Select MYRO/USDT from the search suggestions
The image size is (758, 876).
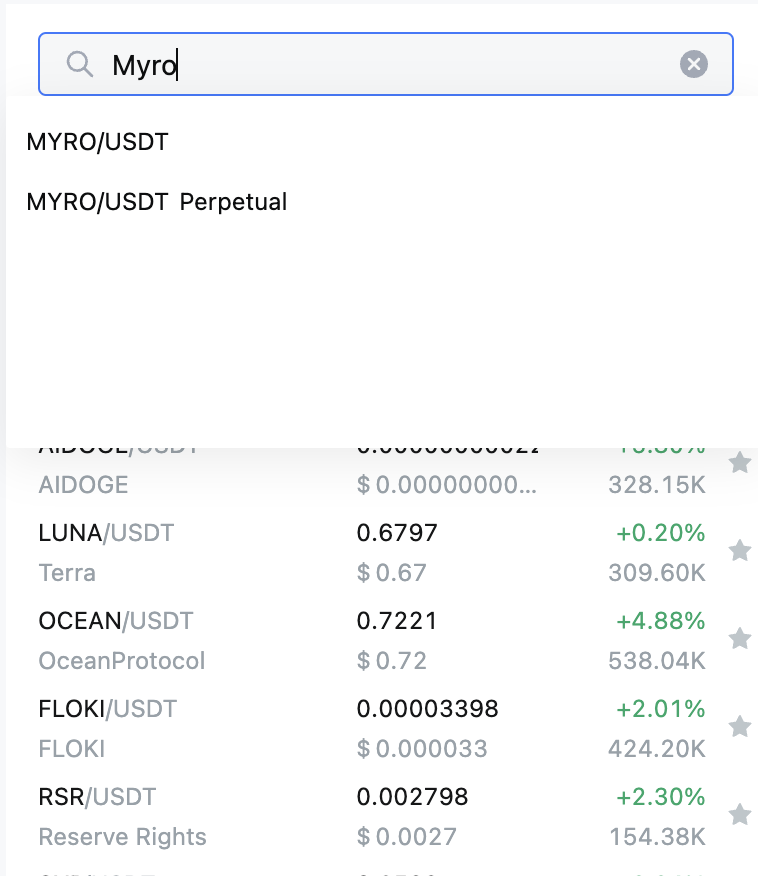[97, 143]
